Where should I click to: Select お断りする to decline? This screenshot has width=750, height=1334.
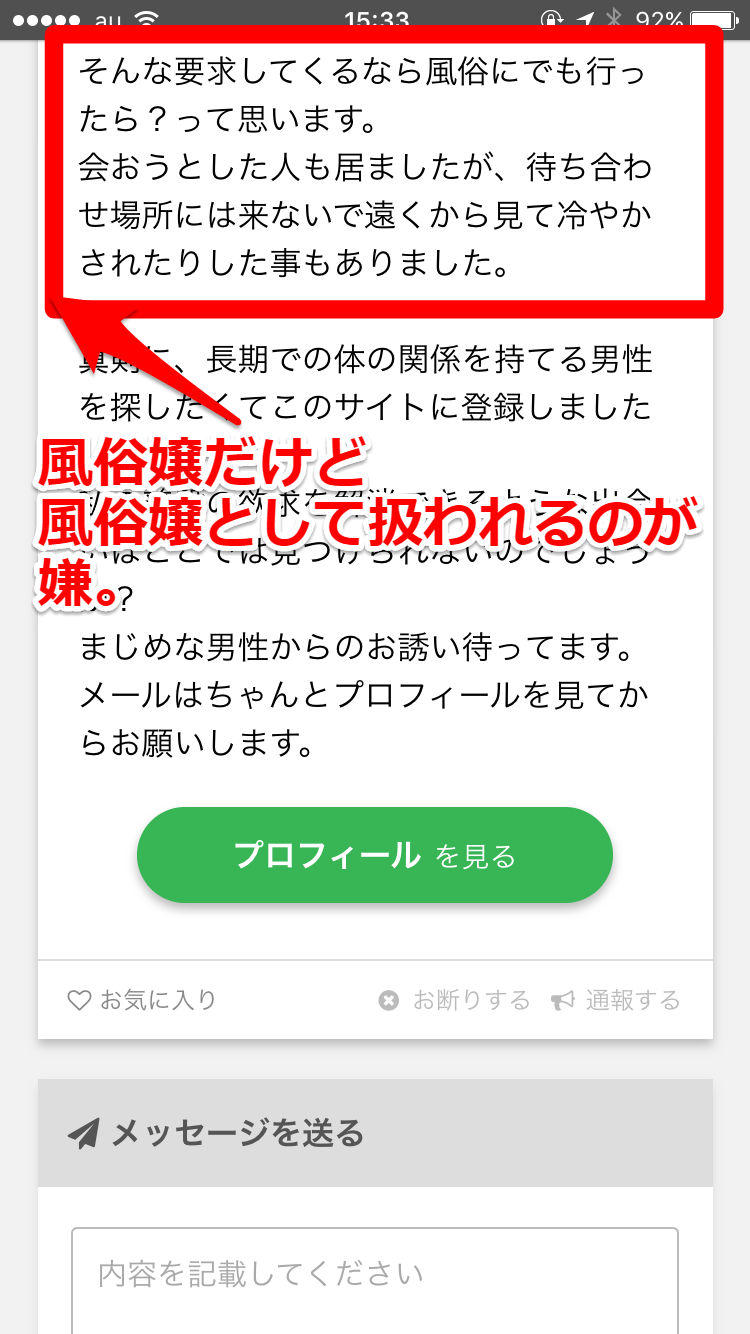click(x=455, y=1000)
